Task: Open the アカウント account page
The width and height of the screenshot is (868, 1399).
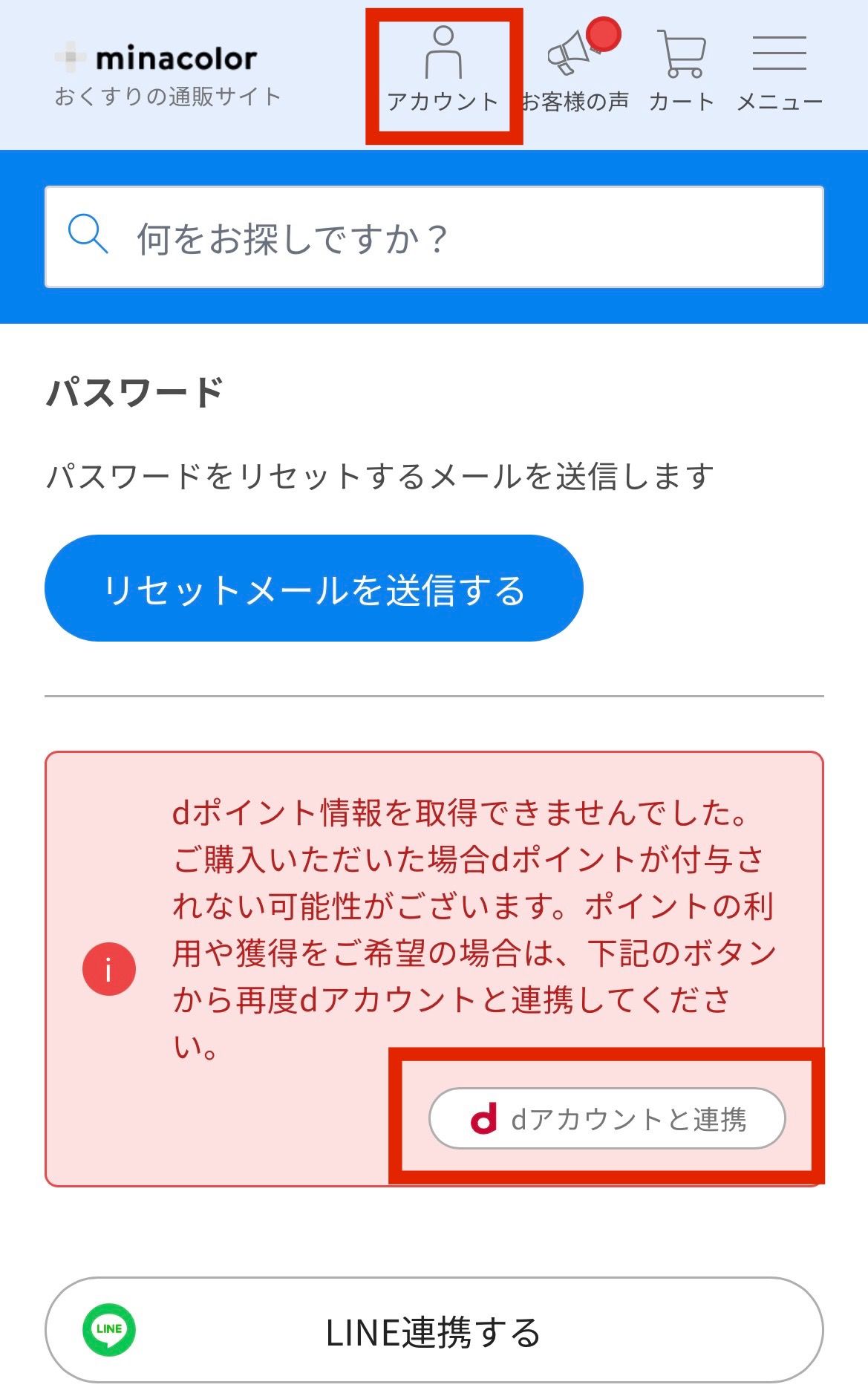Action: tap(443, 70)
